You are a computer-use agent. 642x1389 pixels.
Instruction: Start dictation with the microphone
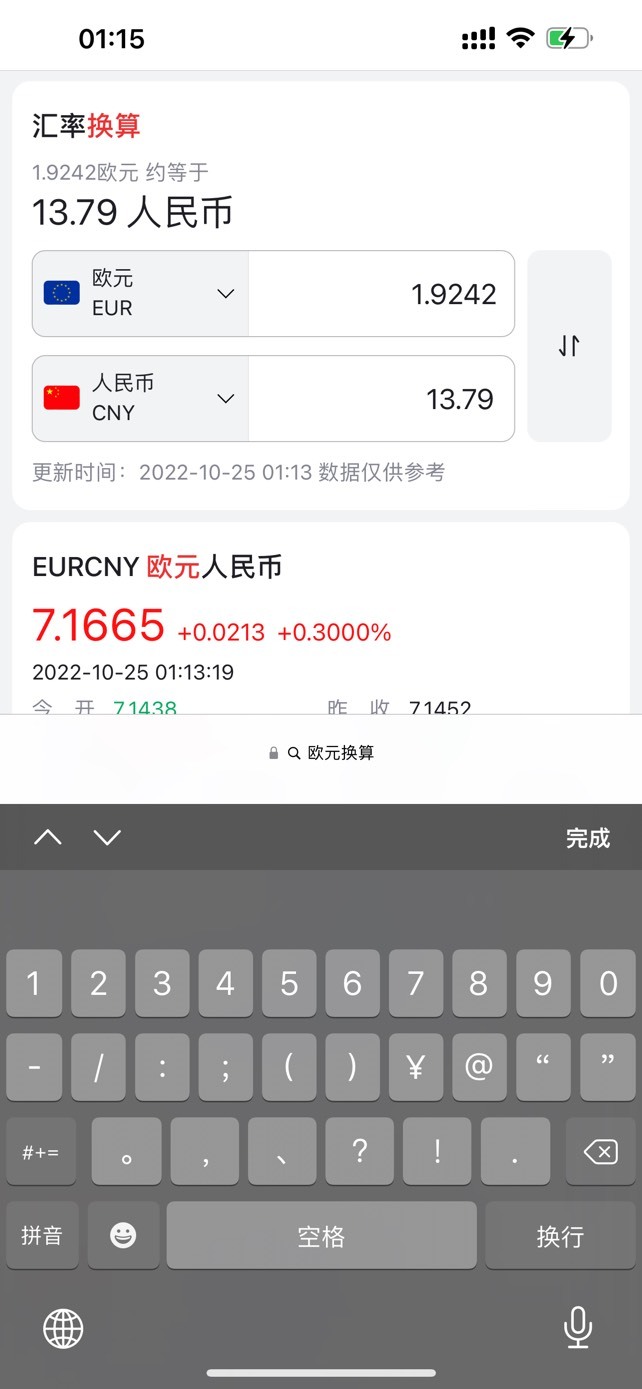click(x=578, y=1328)
